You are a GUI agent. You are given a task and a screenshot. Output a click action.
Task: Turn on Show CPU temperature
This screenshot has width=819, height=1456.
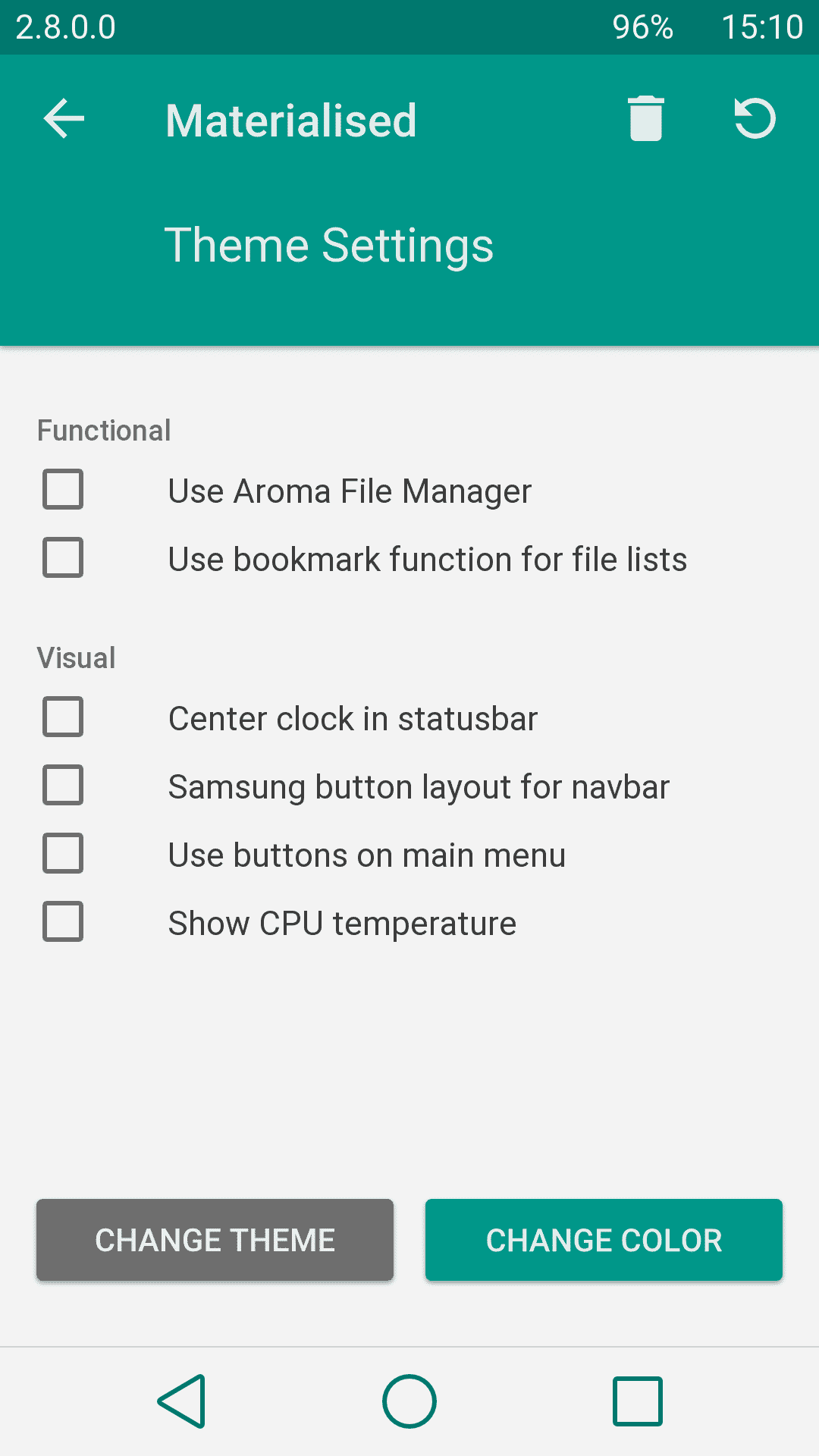click(63, 921)
